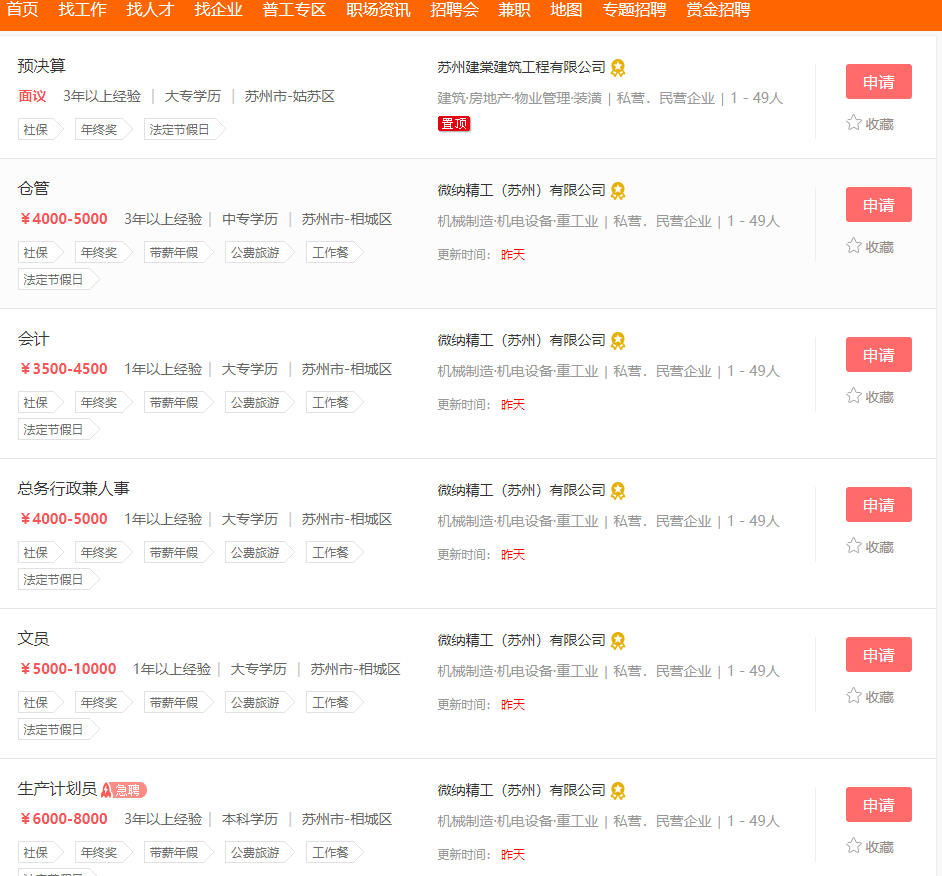Open the 赏金招聘 nav item

[718, 11]
